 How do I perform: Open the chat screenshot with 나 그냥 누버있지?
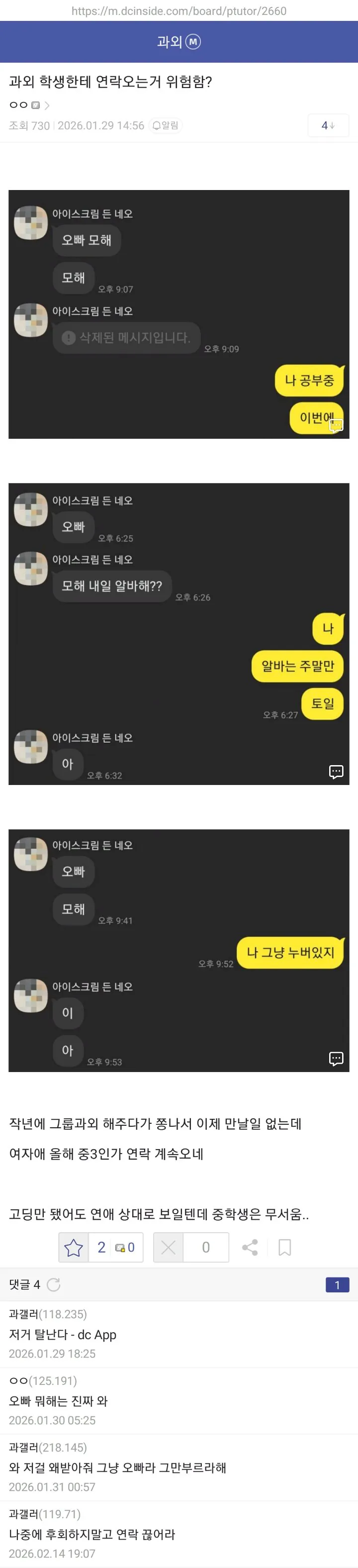(x=179, y=950)
